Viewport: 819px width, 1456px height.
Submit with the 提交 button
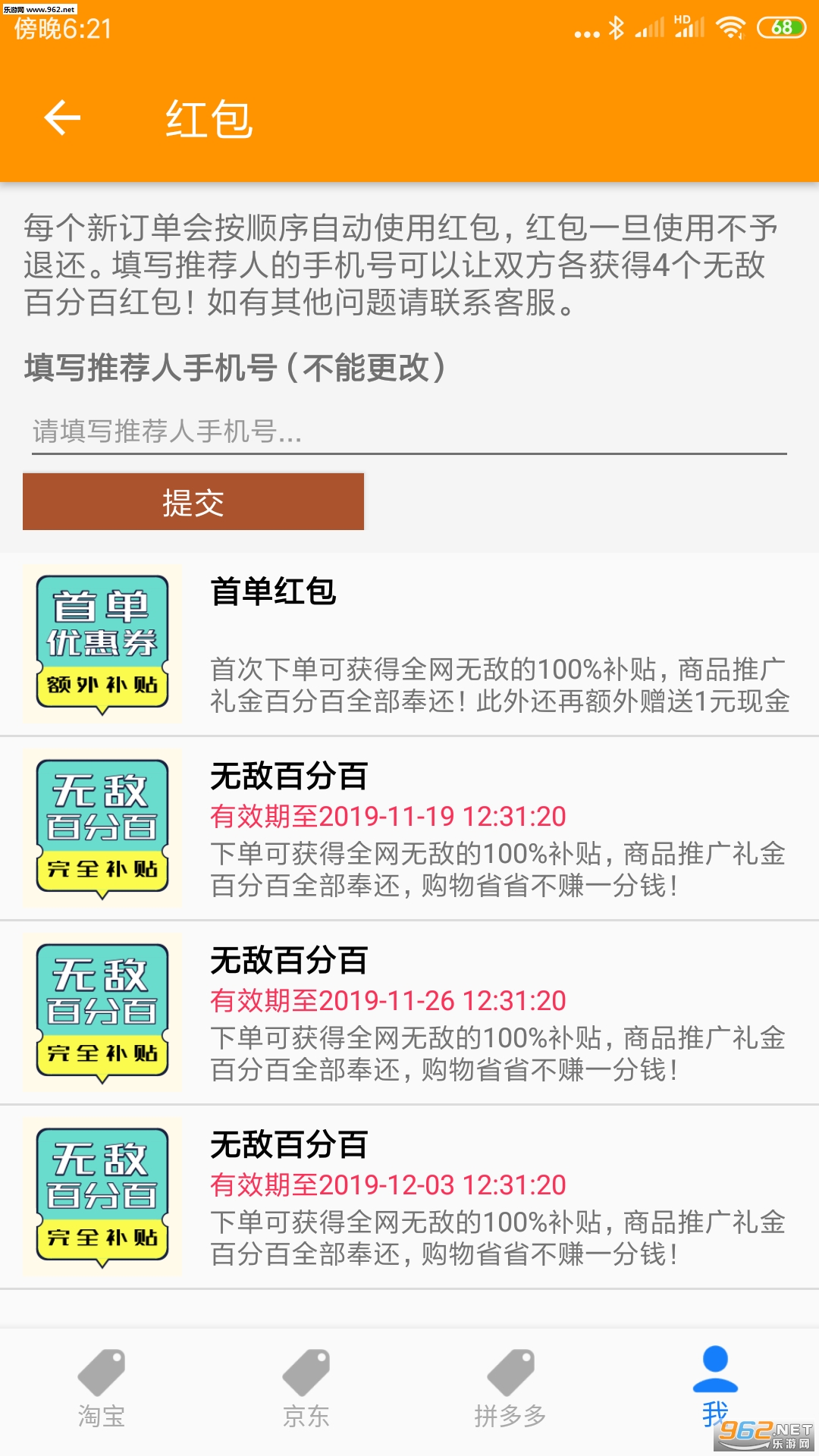point(193,502)
